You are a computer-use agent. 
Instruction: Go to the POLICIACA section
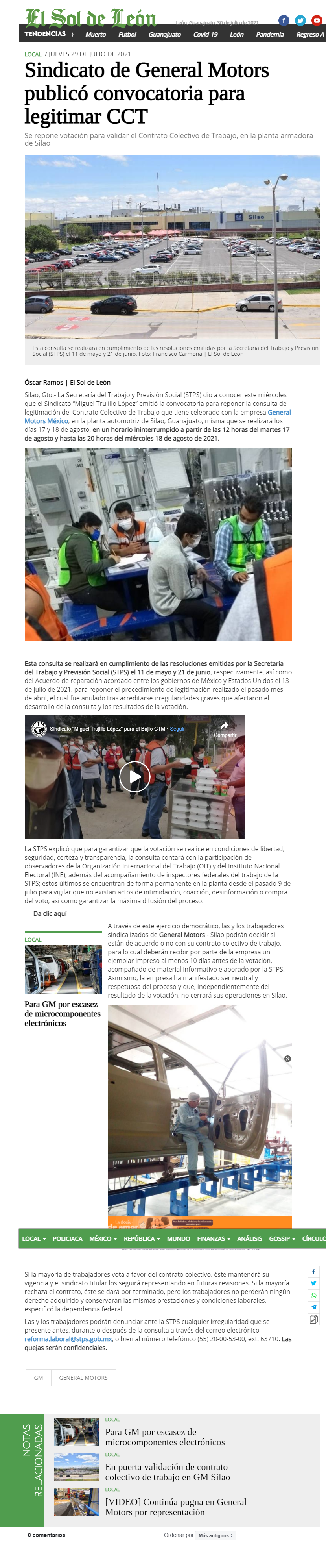(x=68, y=1238)
